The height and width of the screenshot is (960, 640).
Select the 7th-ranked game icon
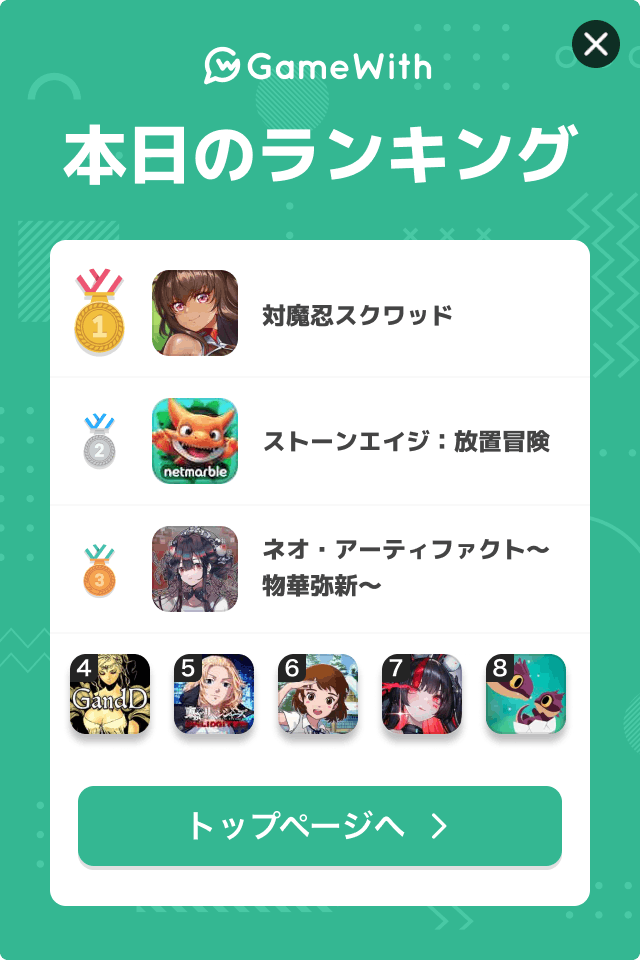click(x=422, y=694)
